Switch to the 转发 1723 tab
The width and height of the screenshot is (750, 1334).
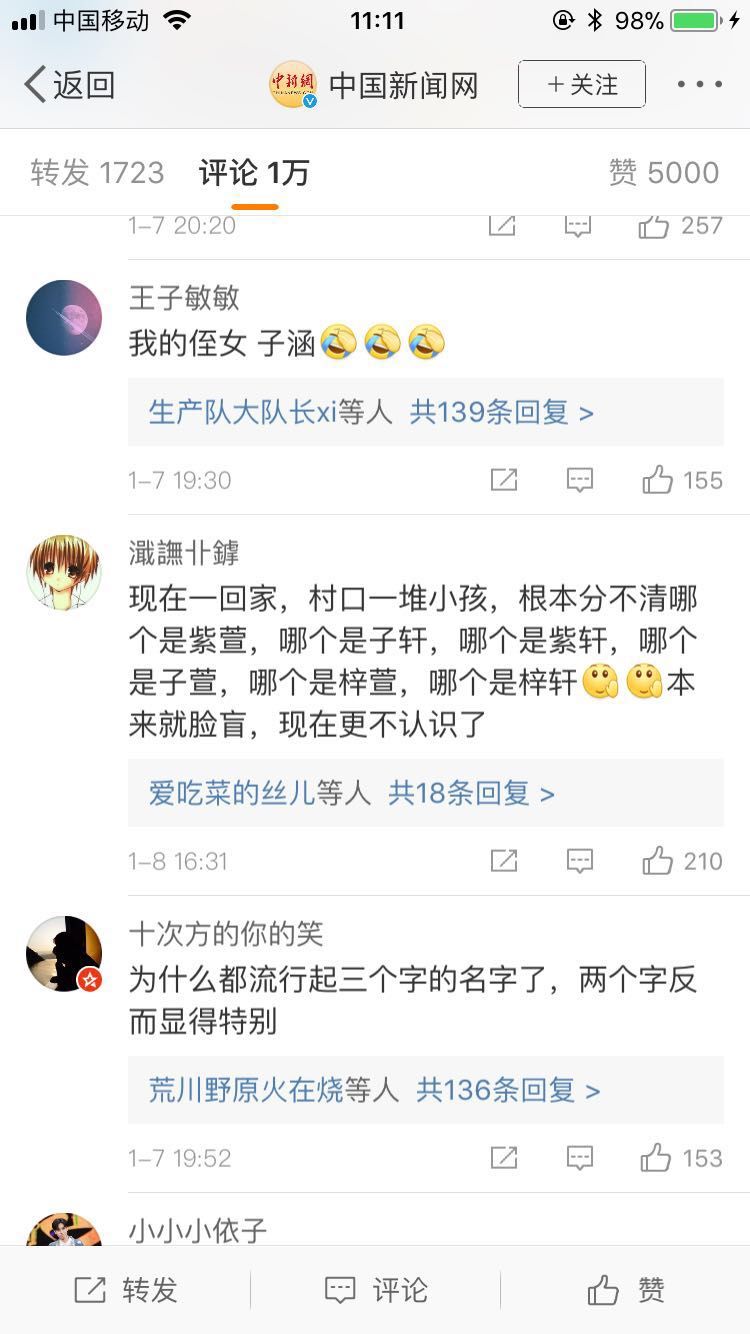[97, 173]
